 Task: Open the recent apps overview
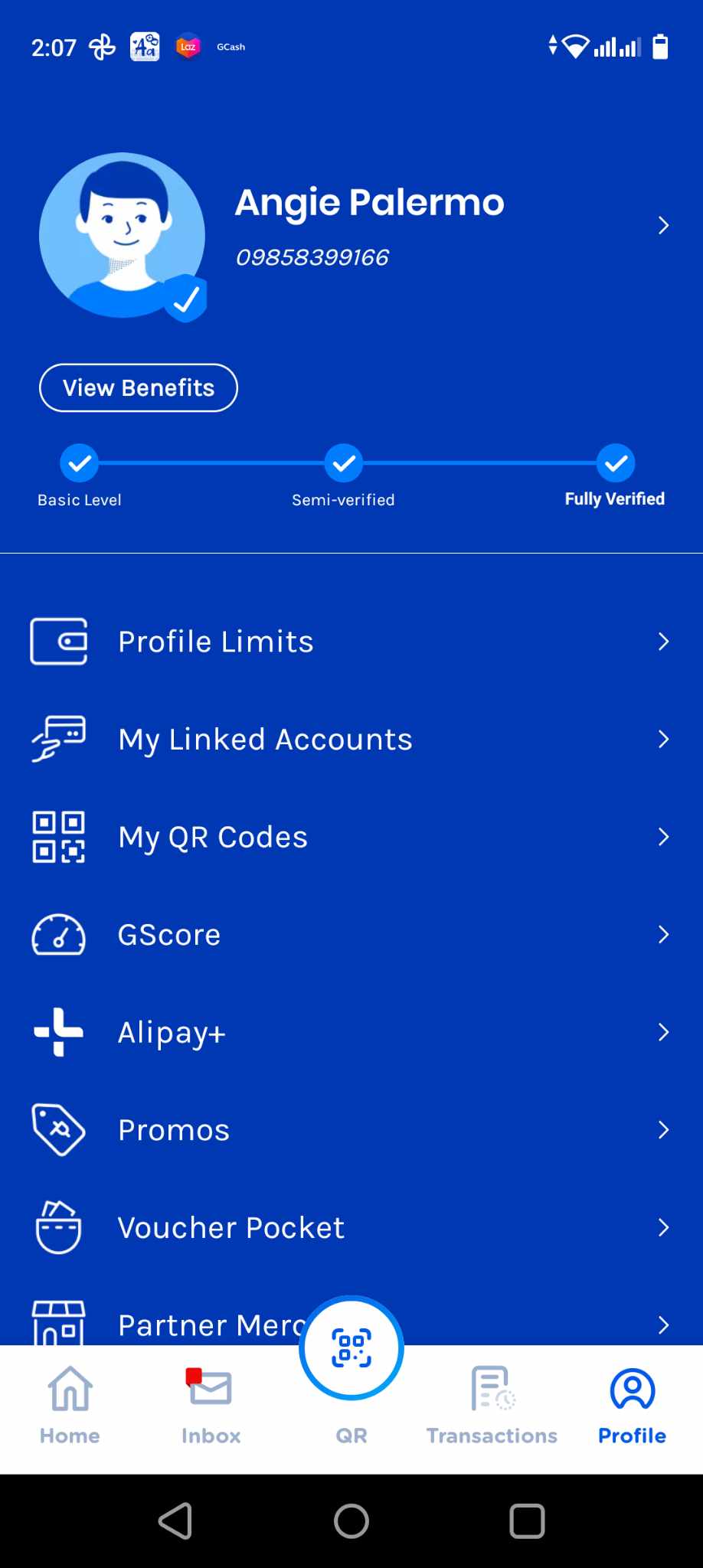click(527, 1521)
